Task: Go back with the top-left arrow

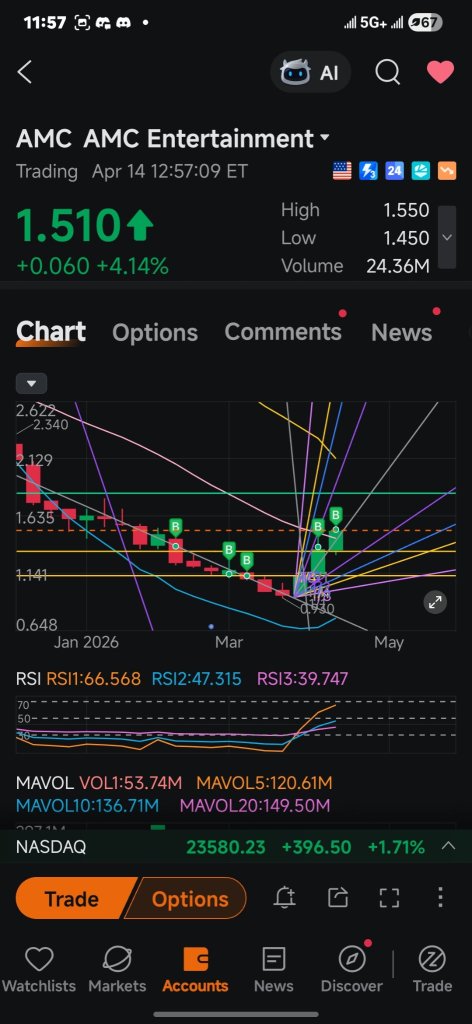Action: (x=25, y=72)
